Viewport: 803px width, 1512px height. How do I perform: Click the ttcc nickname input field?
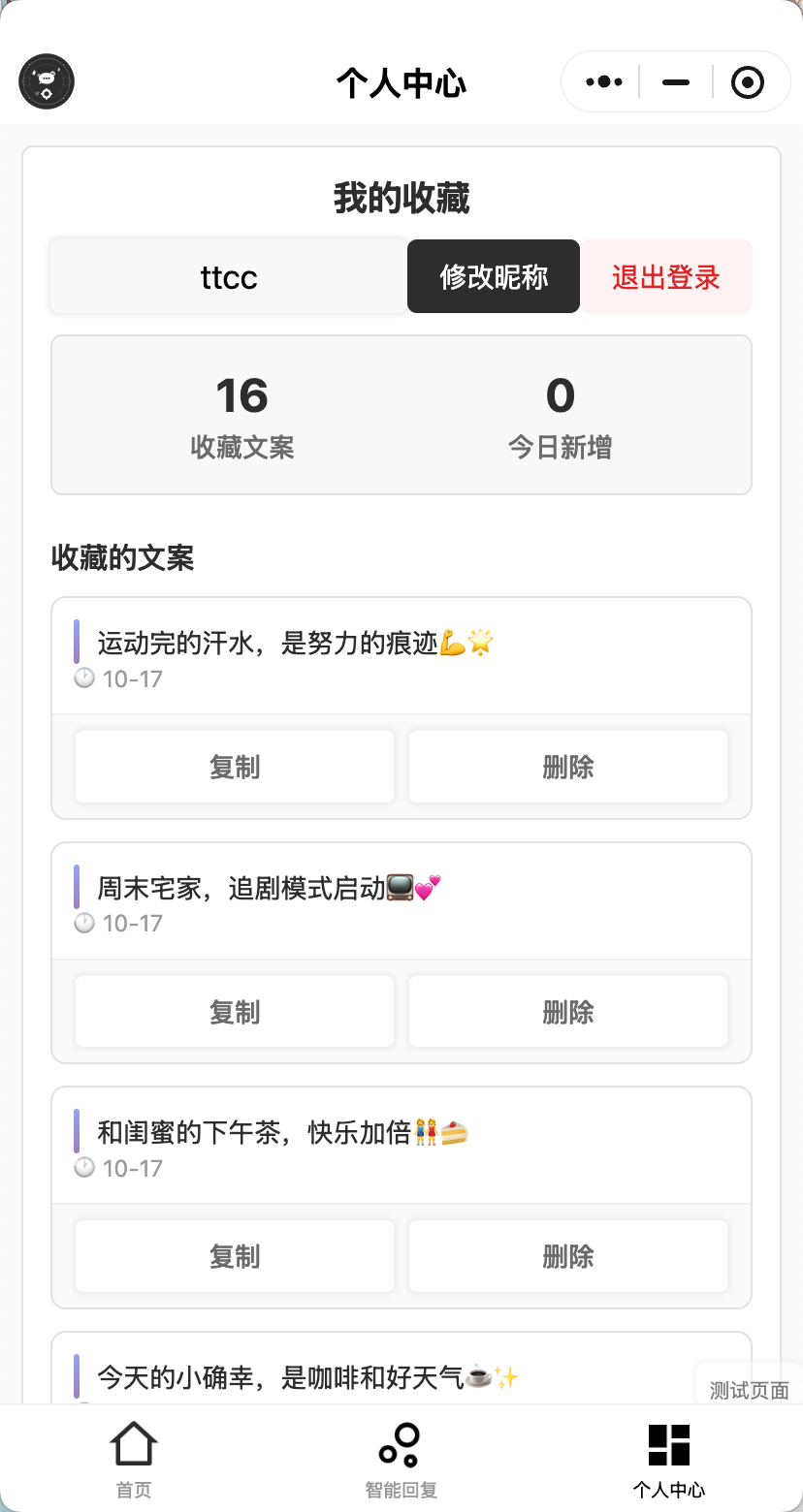(227, 276)
